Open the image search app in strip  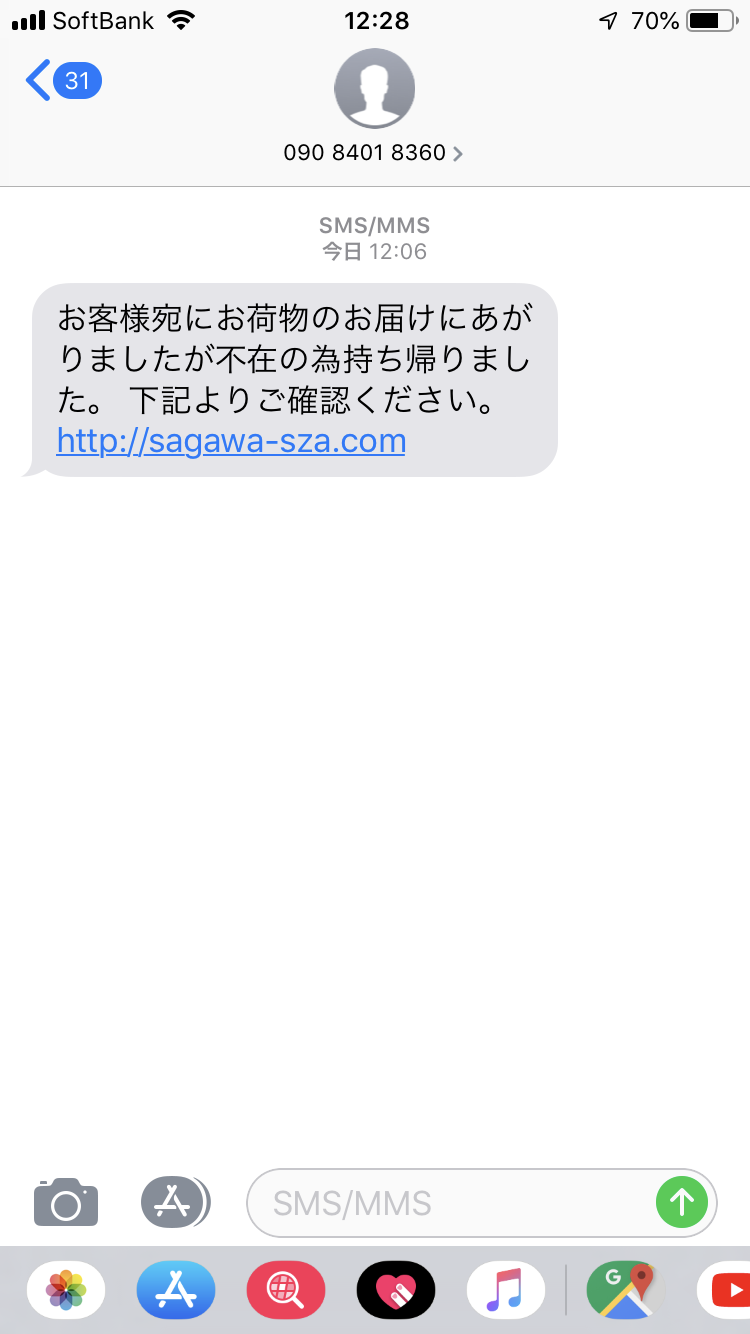point(286,1289)
